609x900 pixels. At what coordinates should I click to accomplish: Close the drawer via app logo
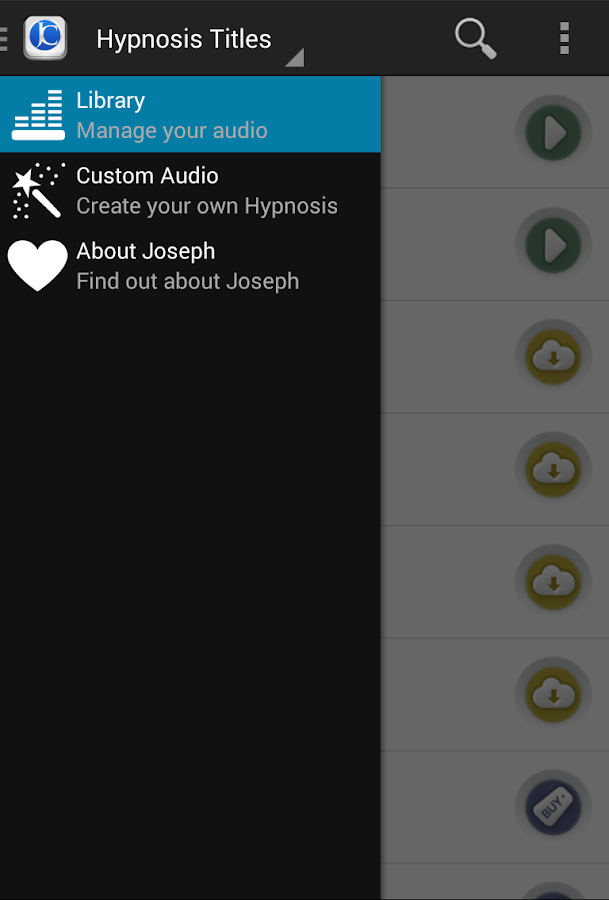(x=44, y=38)
